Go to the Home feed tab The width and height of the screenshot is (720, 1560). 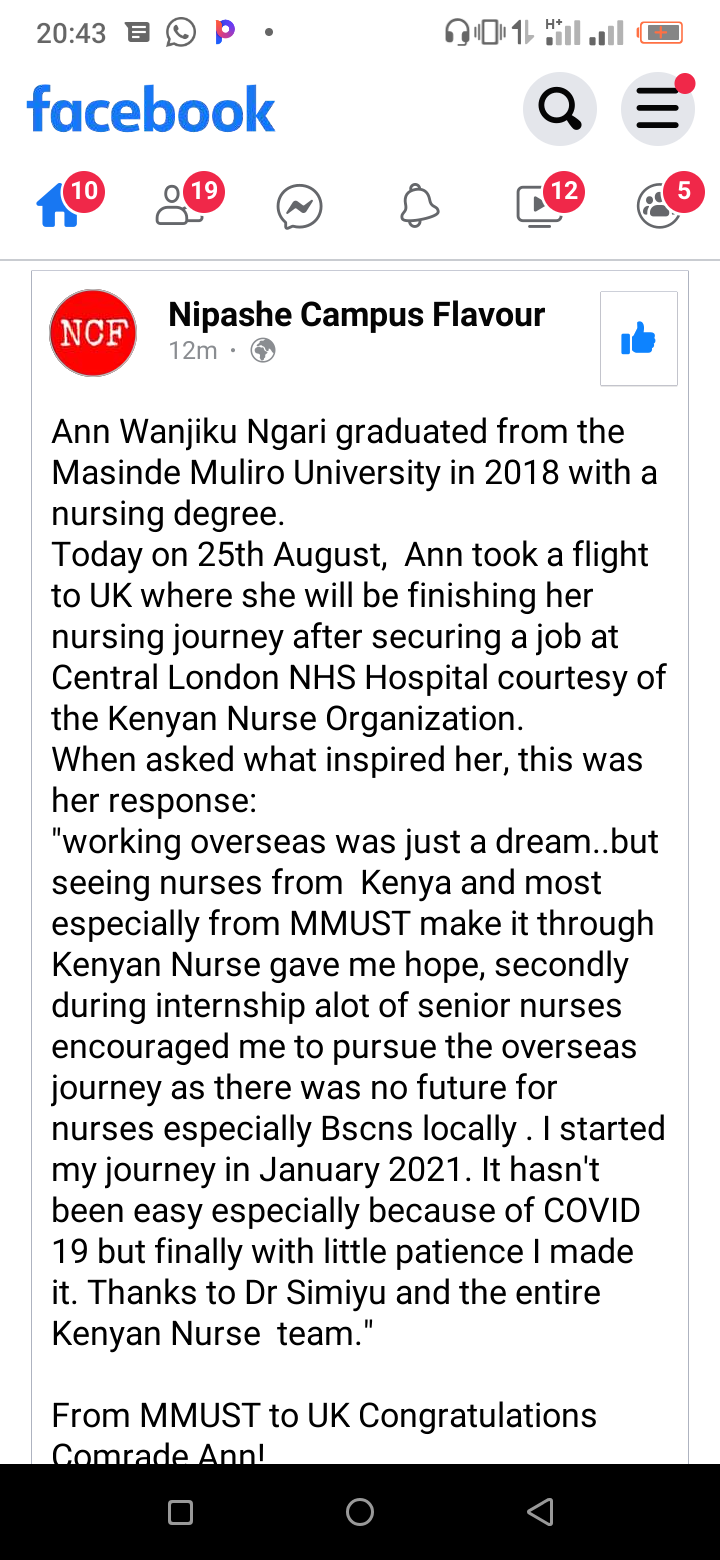pos(60,206)
